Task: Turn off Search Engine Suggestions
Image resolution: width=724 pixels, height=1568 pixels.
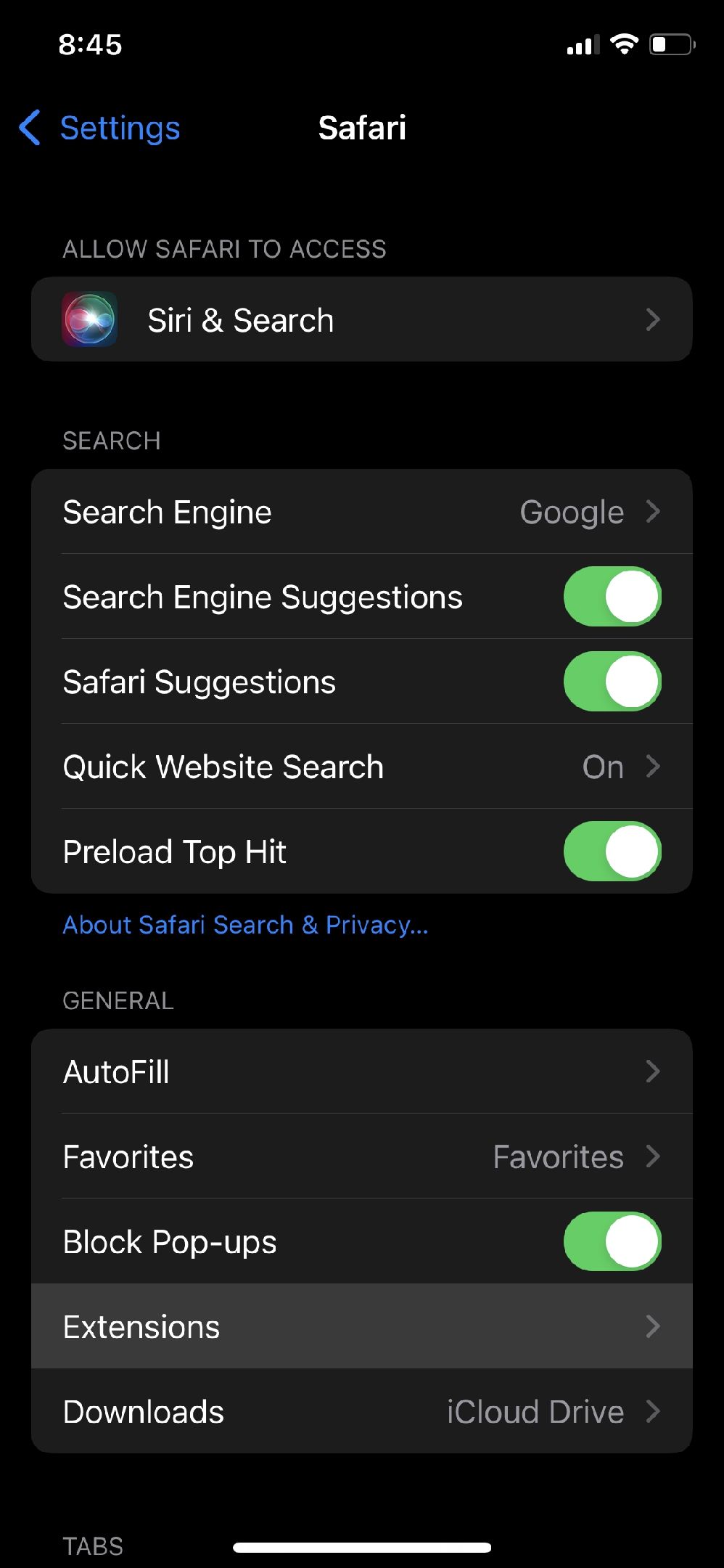Action: (x=612, y=597)
